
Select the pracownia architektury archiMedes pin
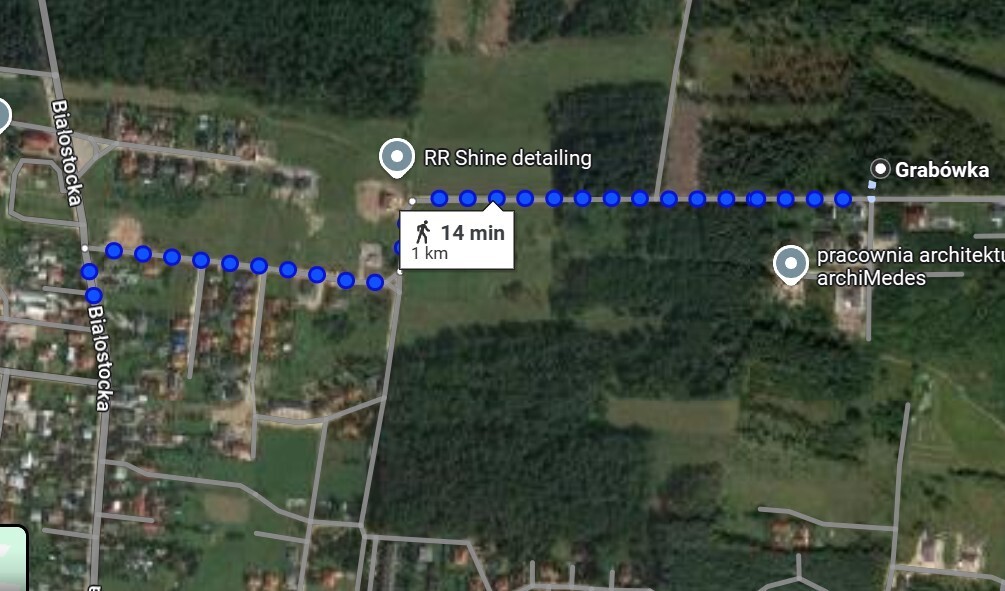tap(791, 264)
